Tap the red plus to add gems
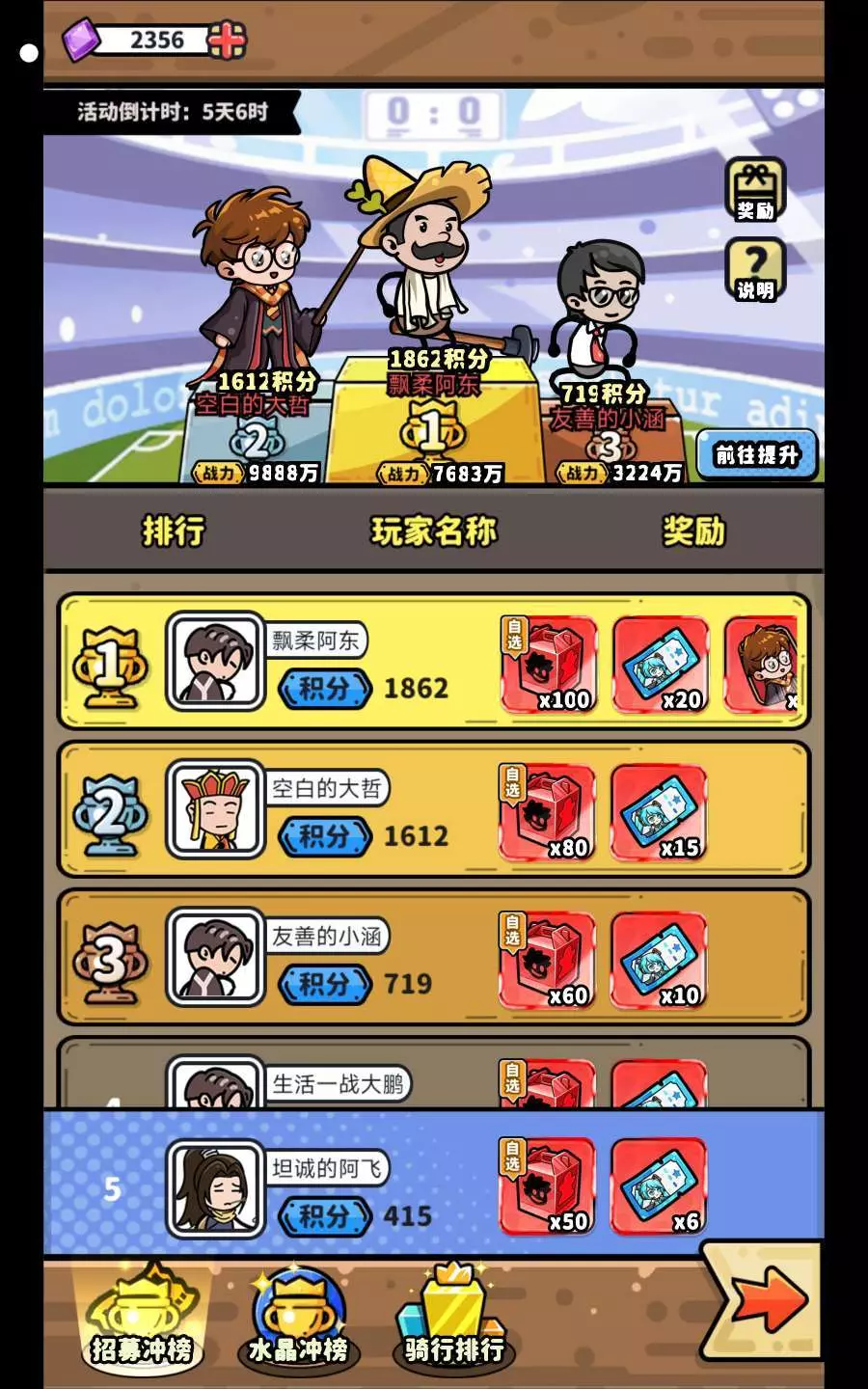The image size is (868, 1389). coord(227,41)
